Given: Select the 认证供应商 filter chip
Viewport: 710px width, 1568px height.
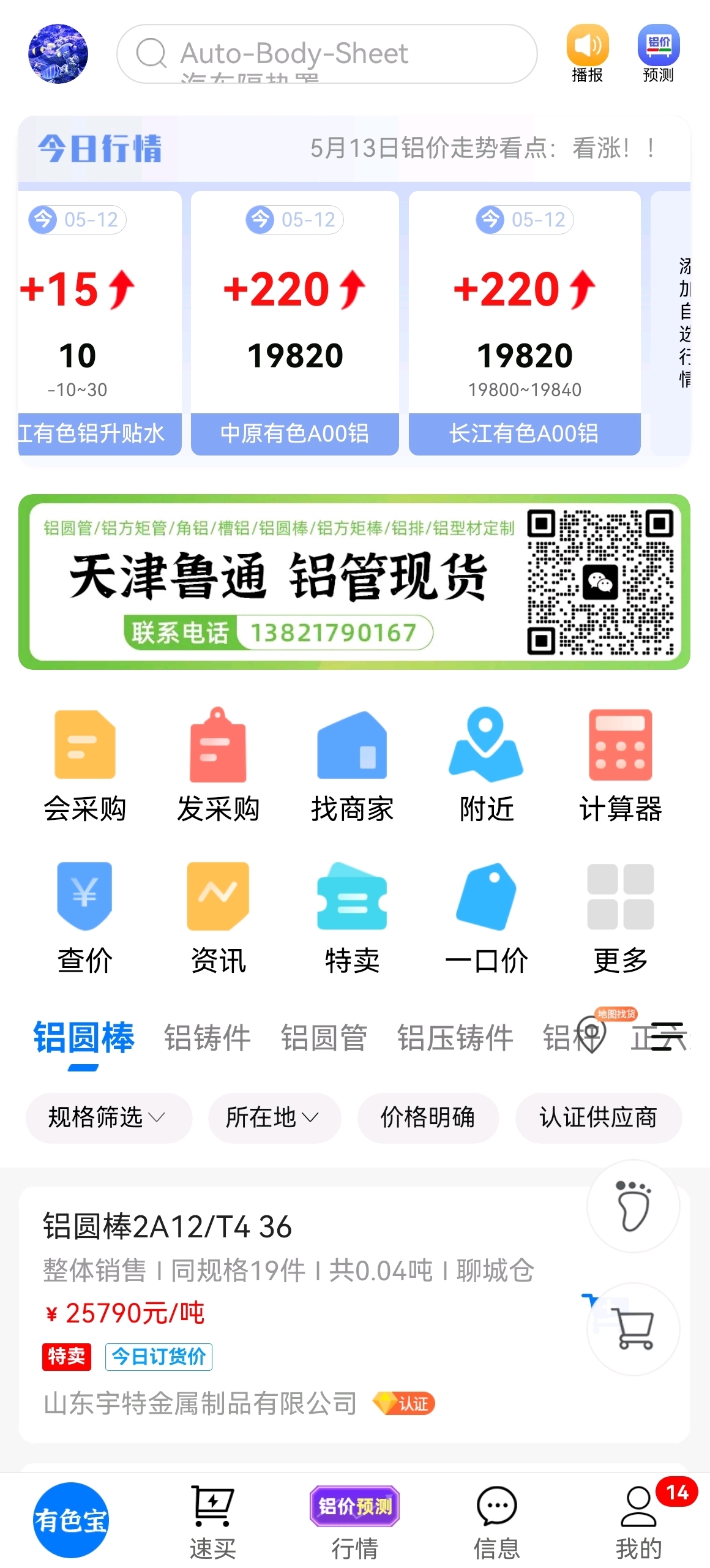Looking at the screenshot, I should tap(598, 1117).
